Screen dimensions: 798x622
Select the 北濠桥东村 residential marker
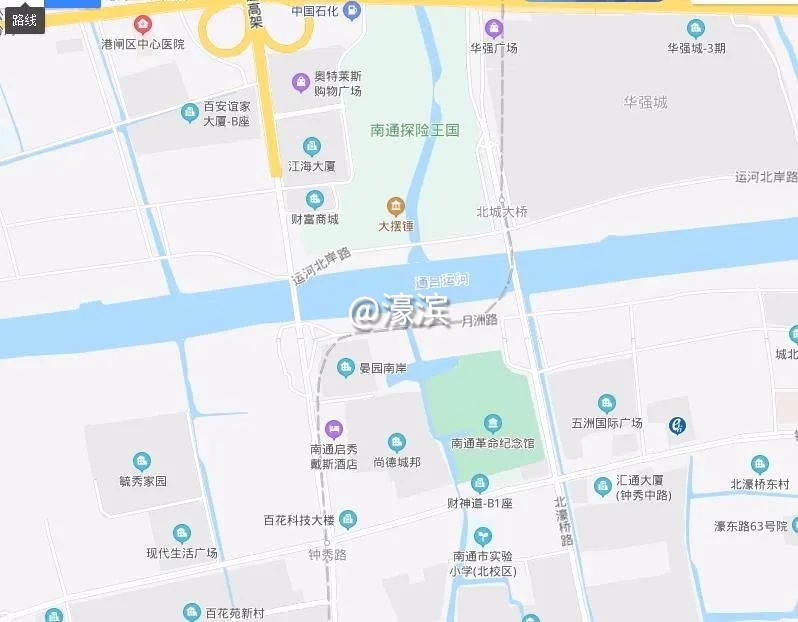[760, 464]
